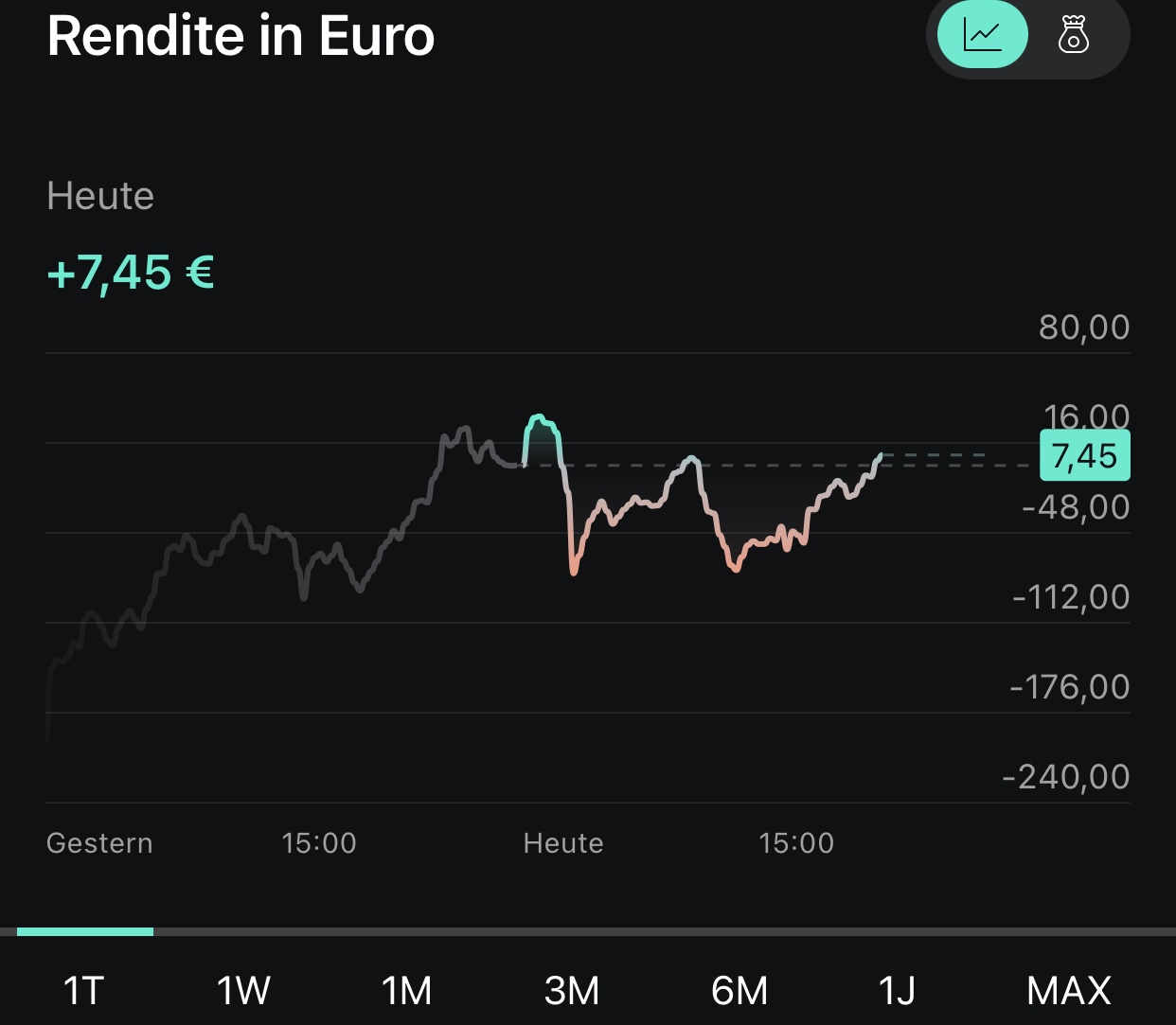Choose the 3M time range

pos(572,990)
